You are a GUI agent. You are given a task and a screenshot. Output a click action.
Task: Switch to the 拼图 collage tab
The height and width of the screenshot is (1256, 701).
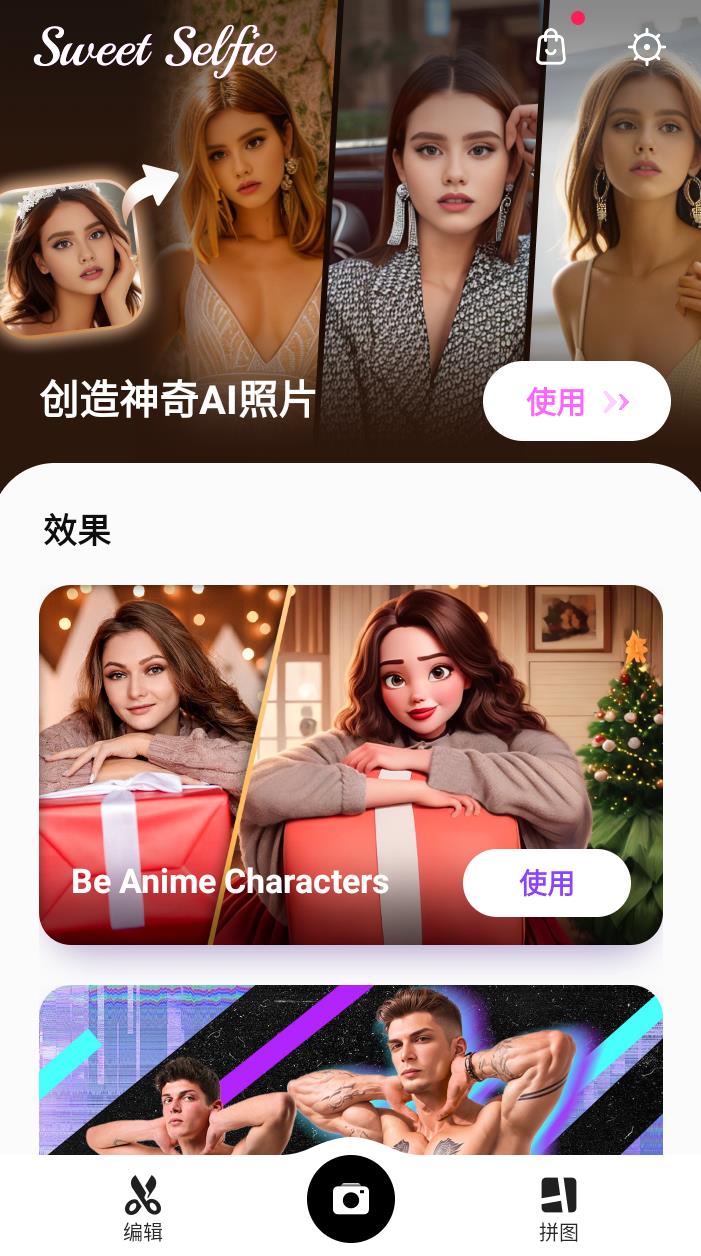pyautogui.click(x=558, y=1208)
